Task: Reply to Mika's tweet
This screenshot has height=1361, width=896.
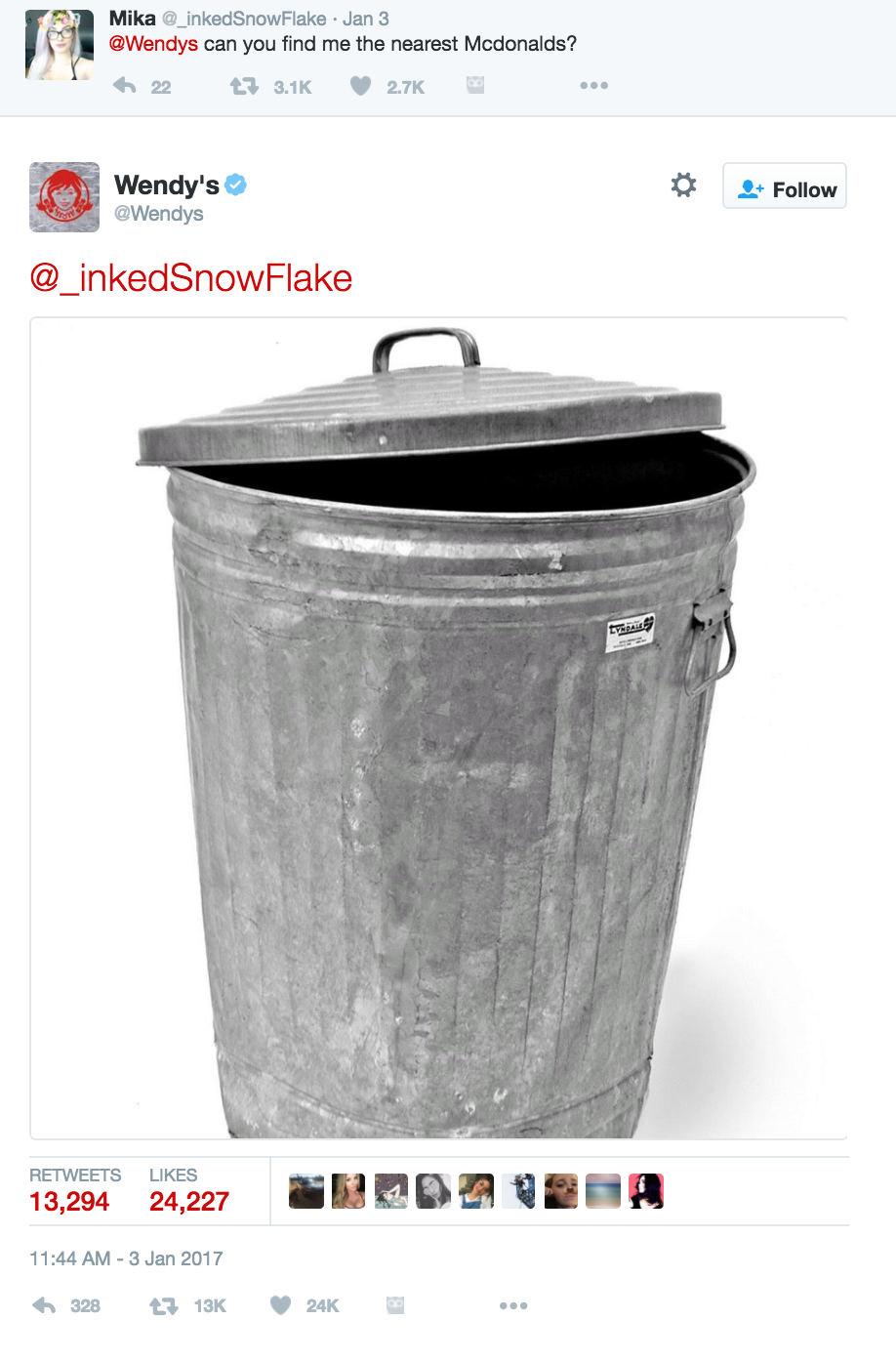Action: tap(125, 86)
